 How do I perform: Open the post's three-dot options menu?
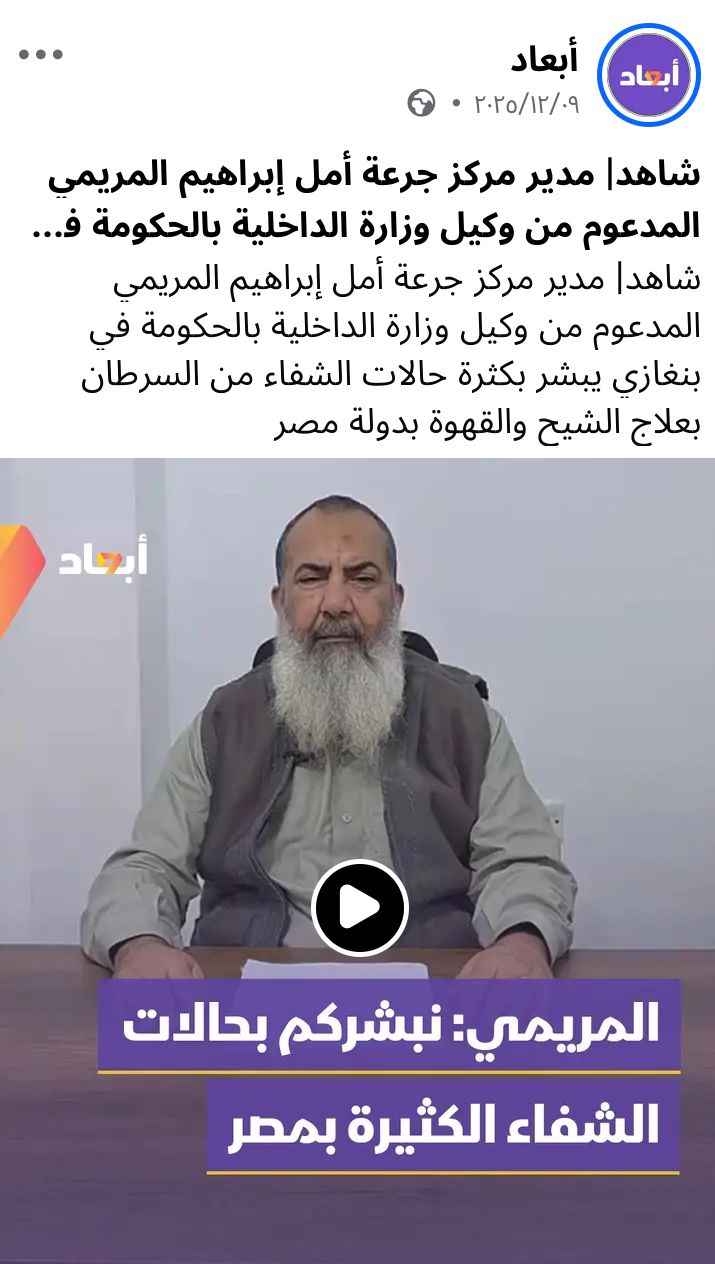coord(41,54)
